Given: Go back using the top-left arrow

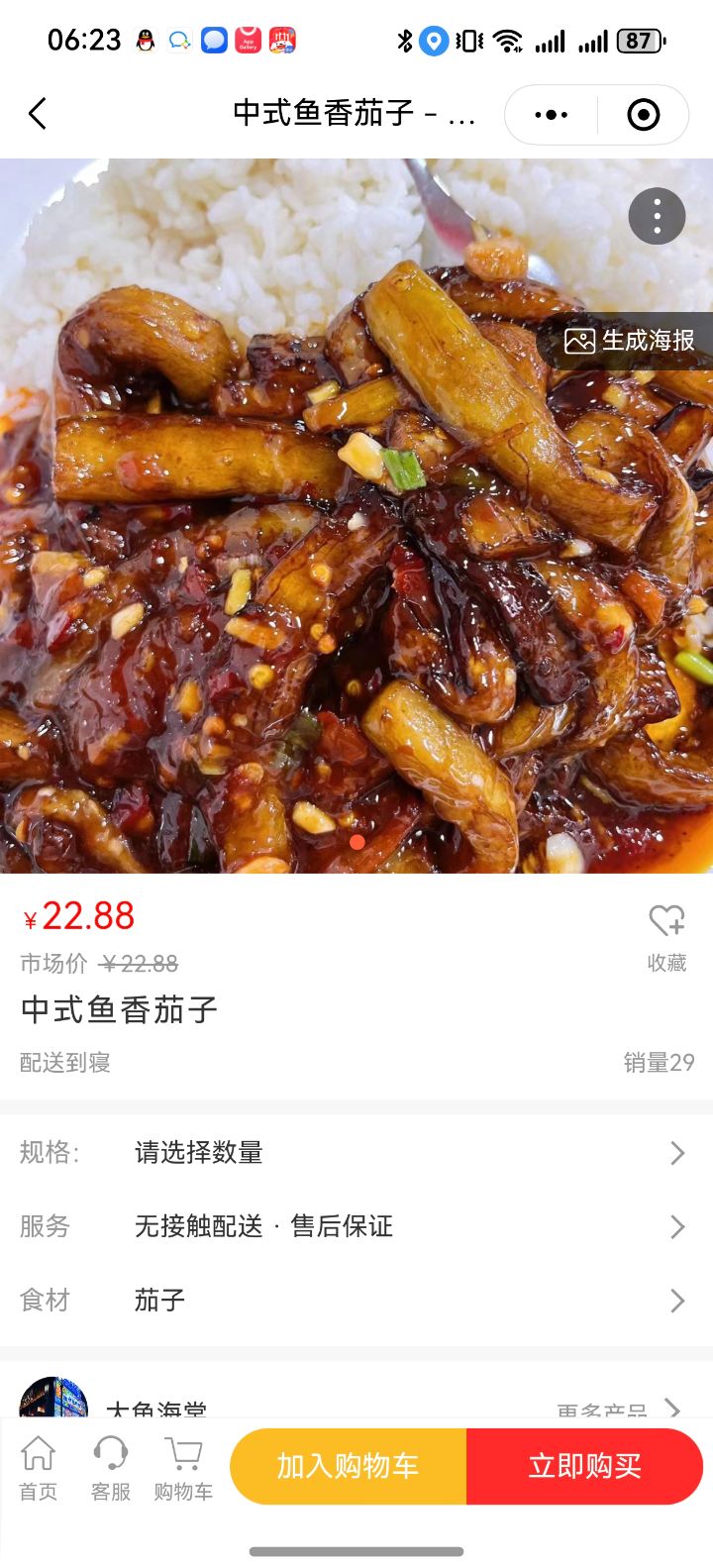Looking at the screenshot, I should point(38,114).
